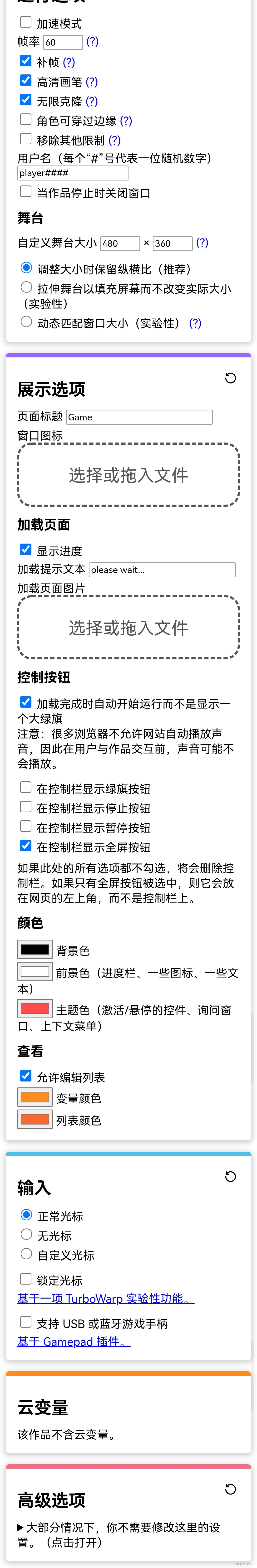This screenshot has height=1568, width=257.
Task: Toggle 角色可穿过边缘 checkbox
Action: point(25,119)
